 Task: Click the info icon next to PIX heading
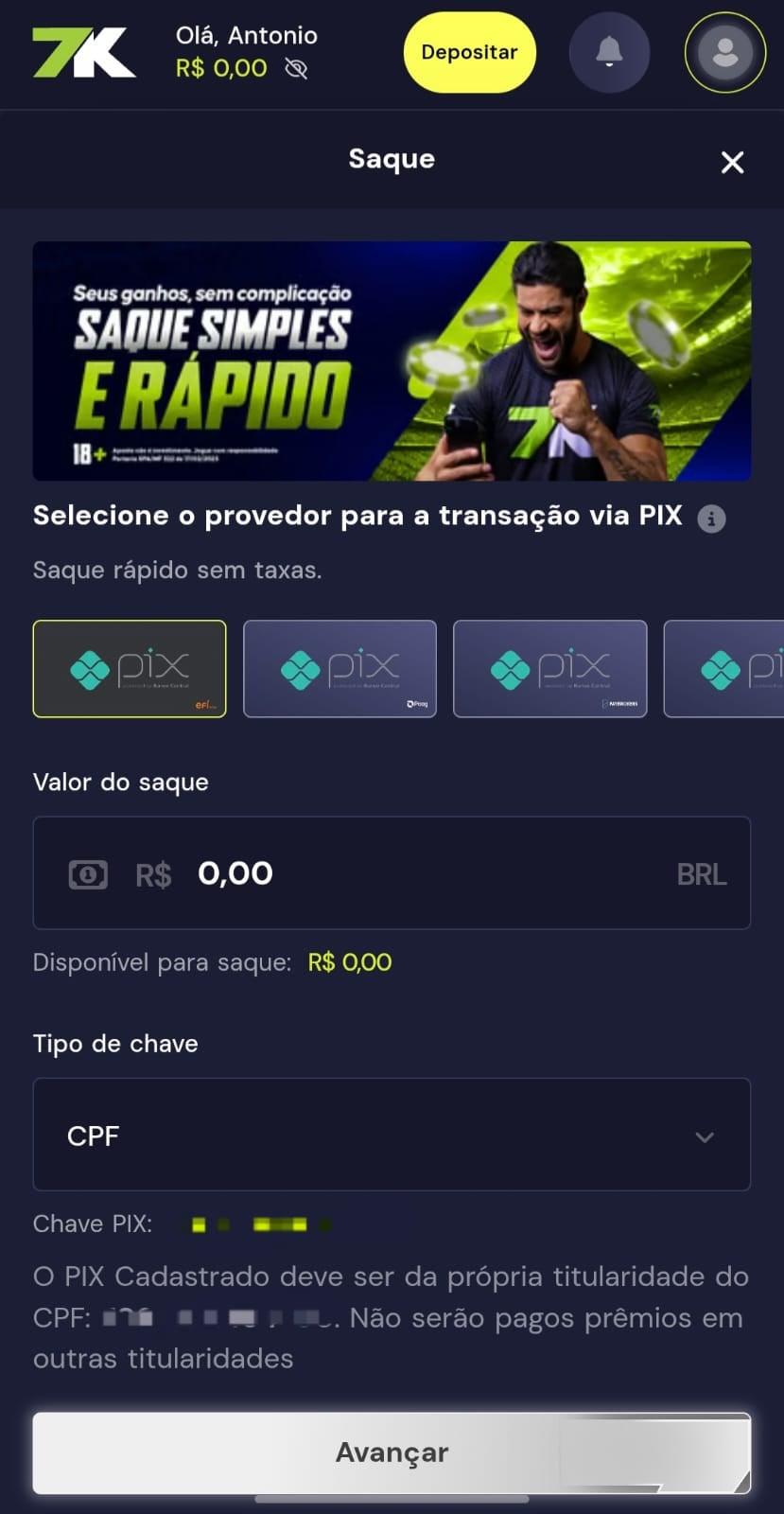(x=712, y=518)
